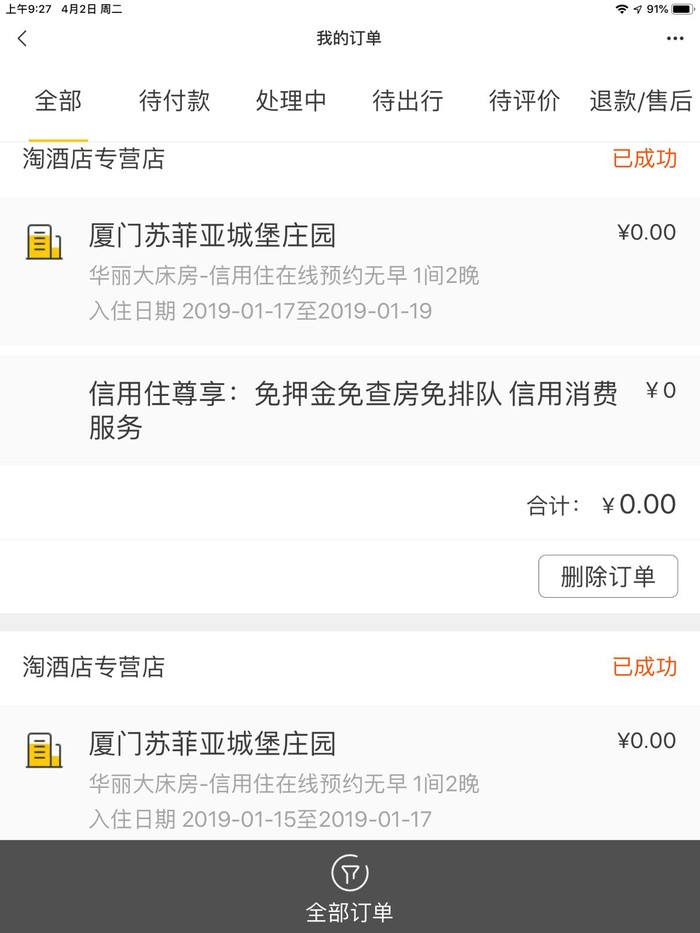Viewport: 700px width, 933px height.
Task: Open hotel order dated 2019-01-15至2019-01-17
Action: [x=350, y=779]
